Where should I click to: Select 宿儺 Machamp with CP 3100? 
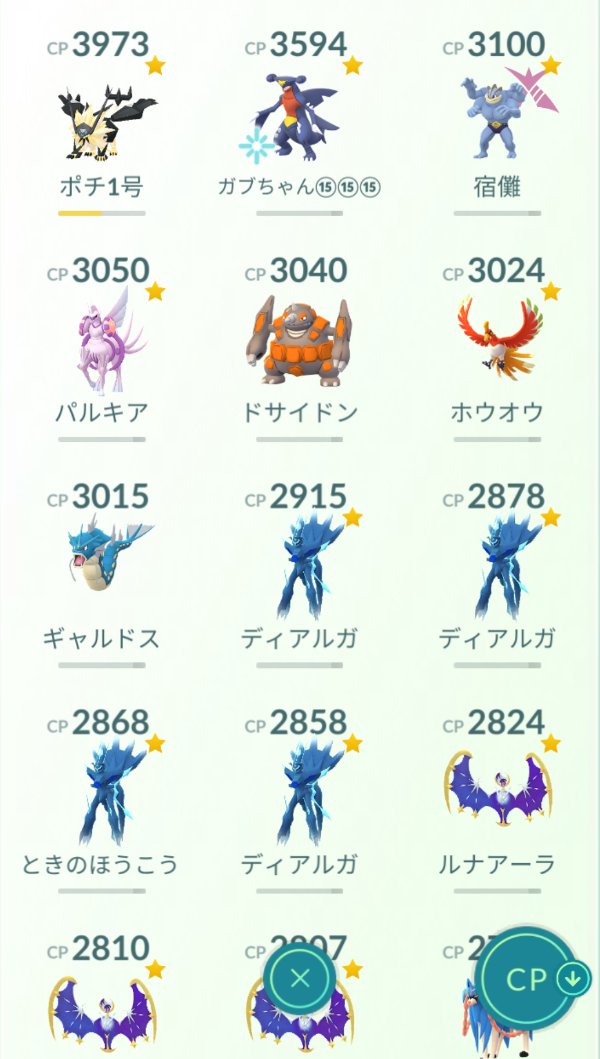tap(497, 120)
